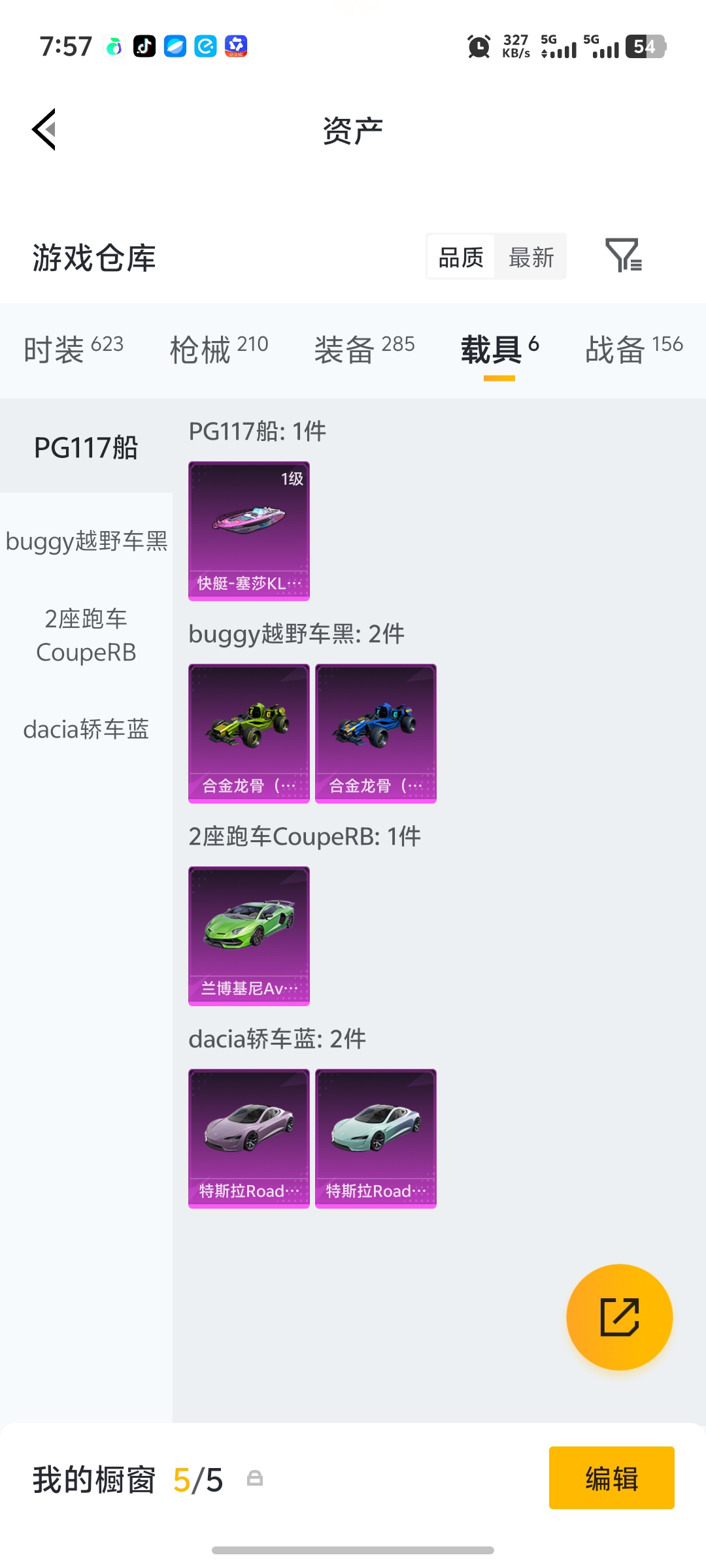706x1568 pixels.
Task: Sort the warehouse by 品质
Action: 461,257
